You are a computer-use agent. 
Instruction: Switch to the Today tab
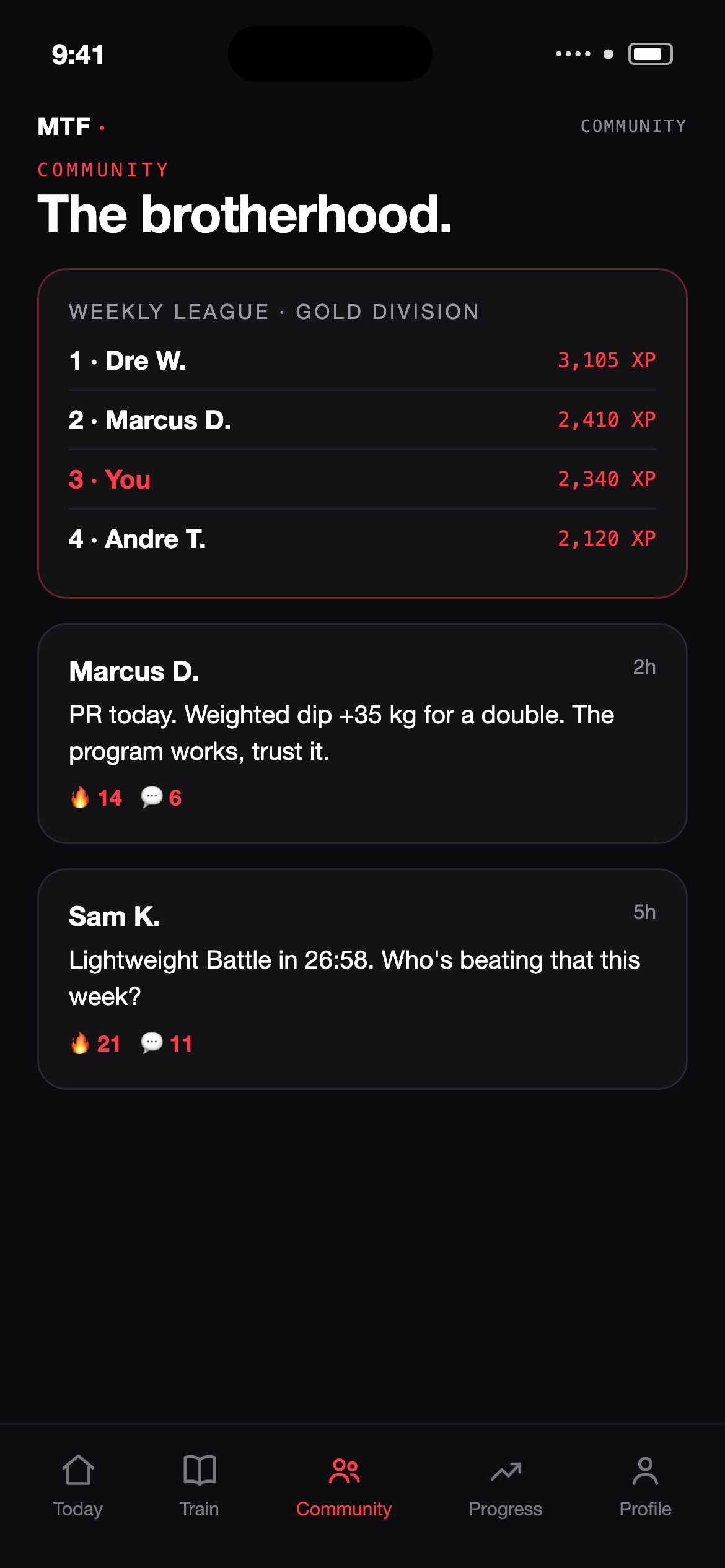click(x=78, y=1486)
